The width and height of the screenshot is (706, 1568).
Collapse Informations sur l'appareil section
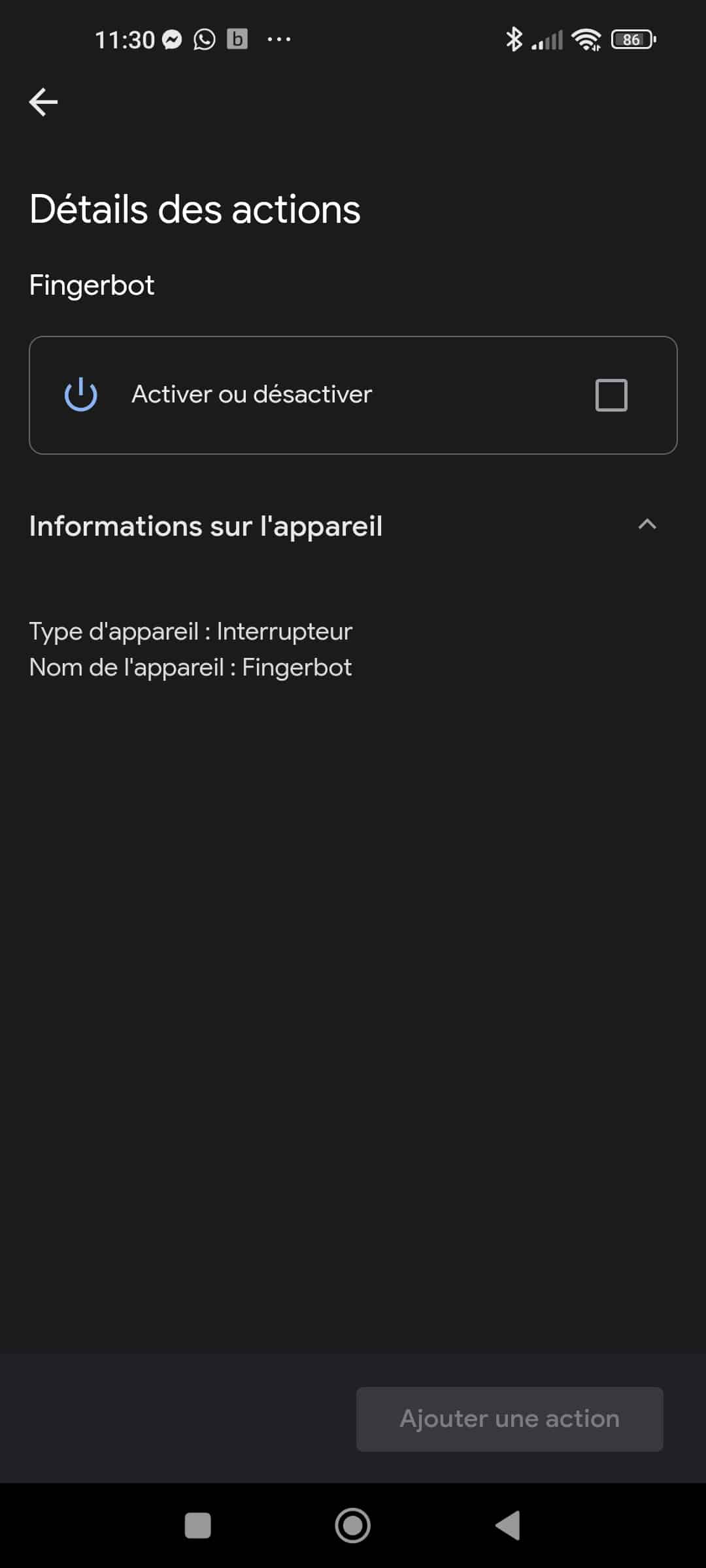point(647,525)
